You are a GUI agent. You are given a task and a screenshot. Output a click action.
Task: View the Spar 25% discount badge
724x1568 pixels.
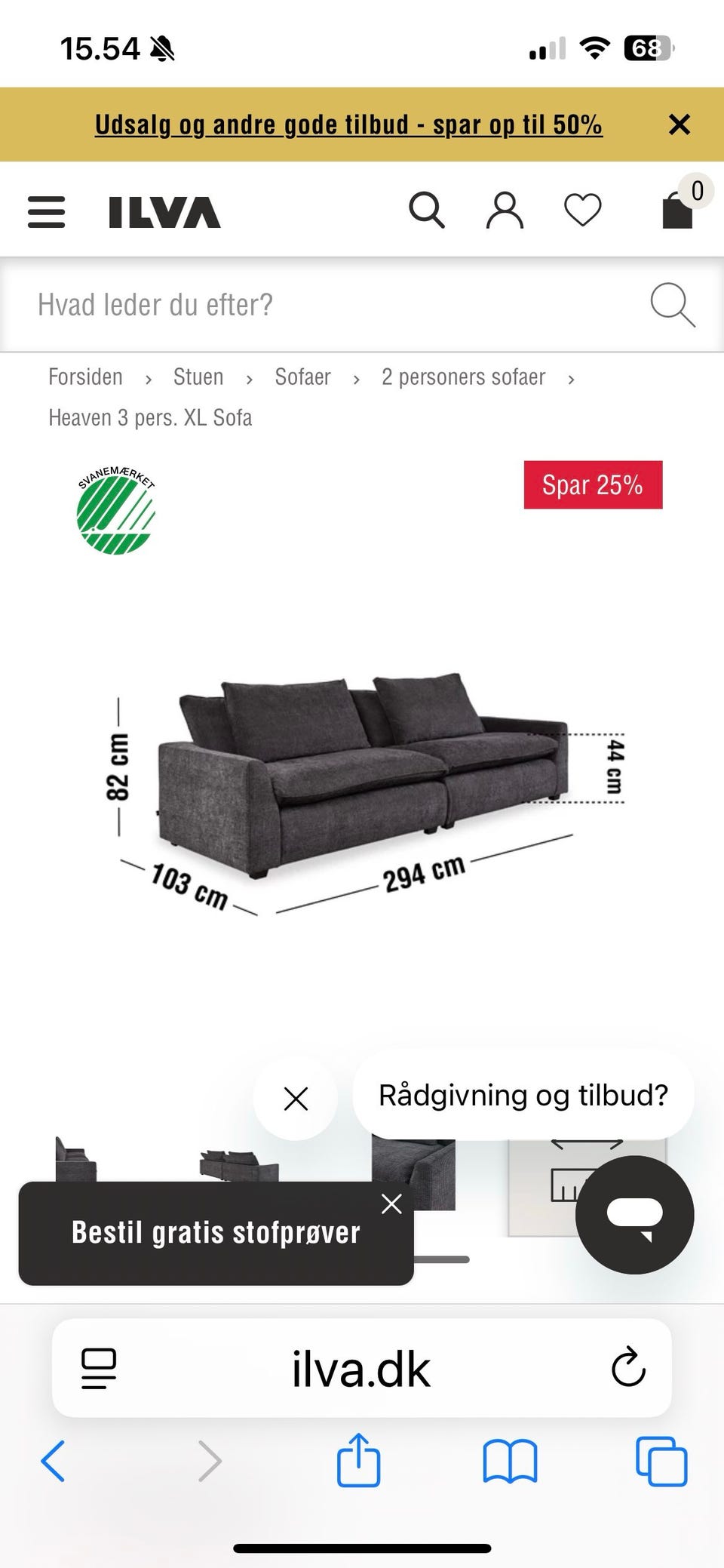tap(593, 484)
